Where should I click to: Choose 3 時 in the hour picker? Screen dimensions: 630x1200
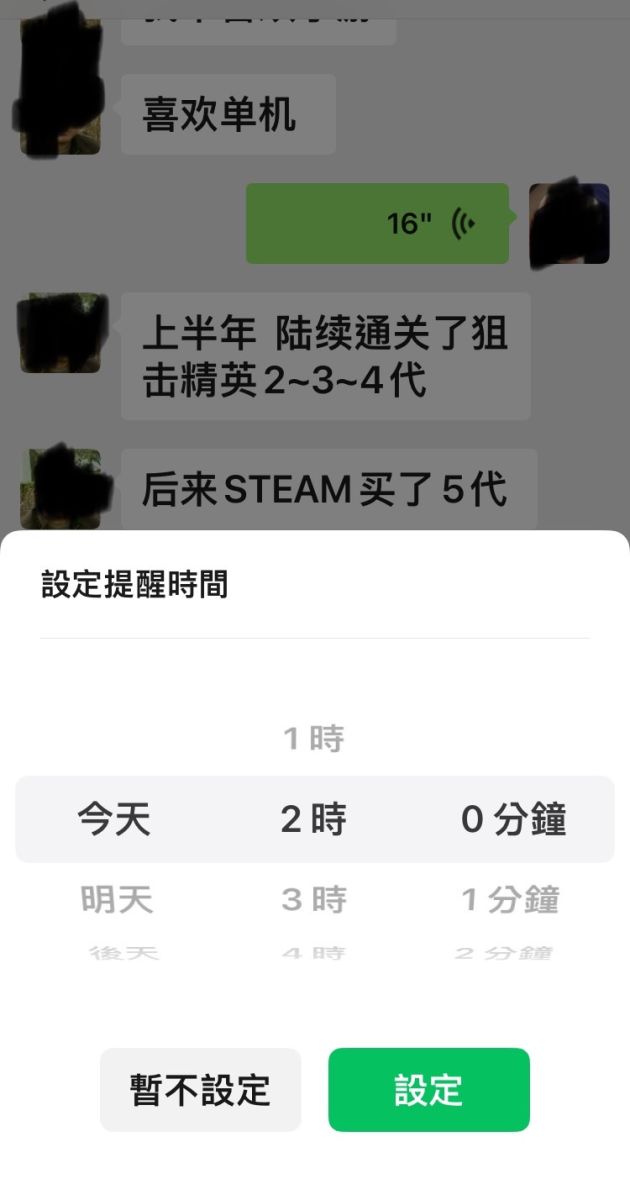(x=313, y=900)
